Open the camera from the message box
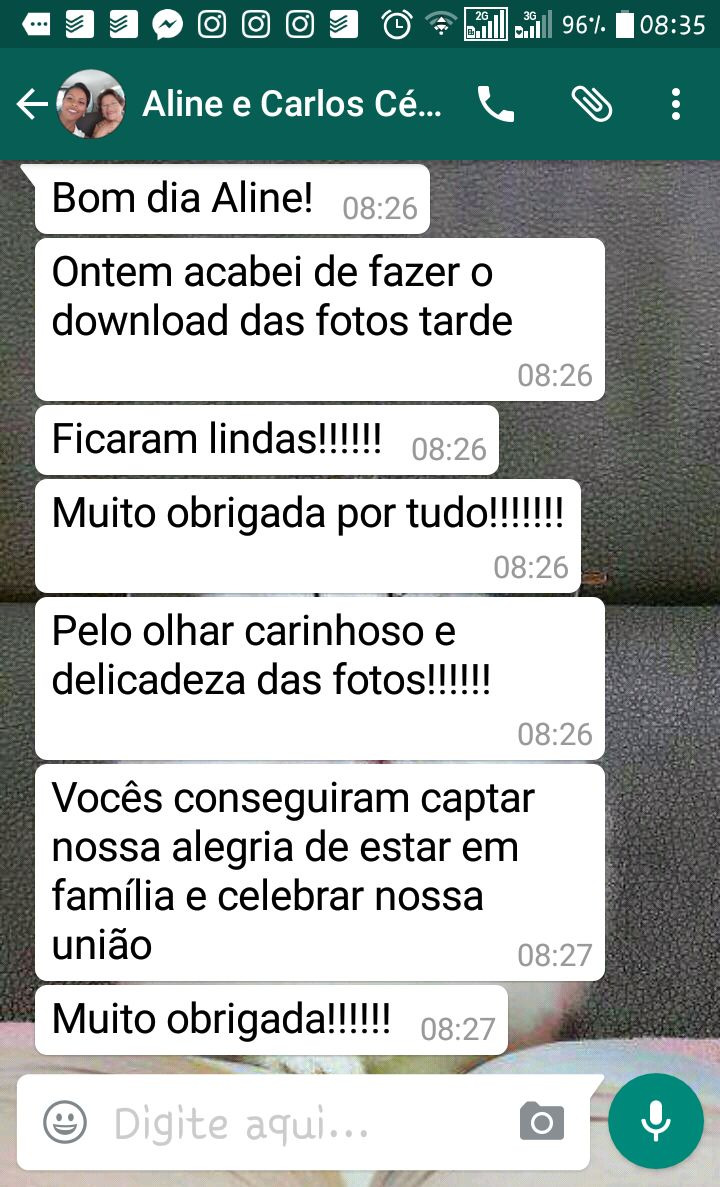 tap(542, 1122)
